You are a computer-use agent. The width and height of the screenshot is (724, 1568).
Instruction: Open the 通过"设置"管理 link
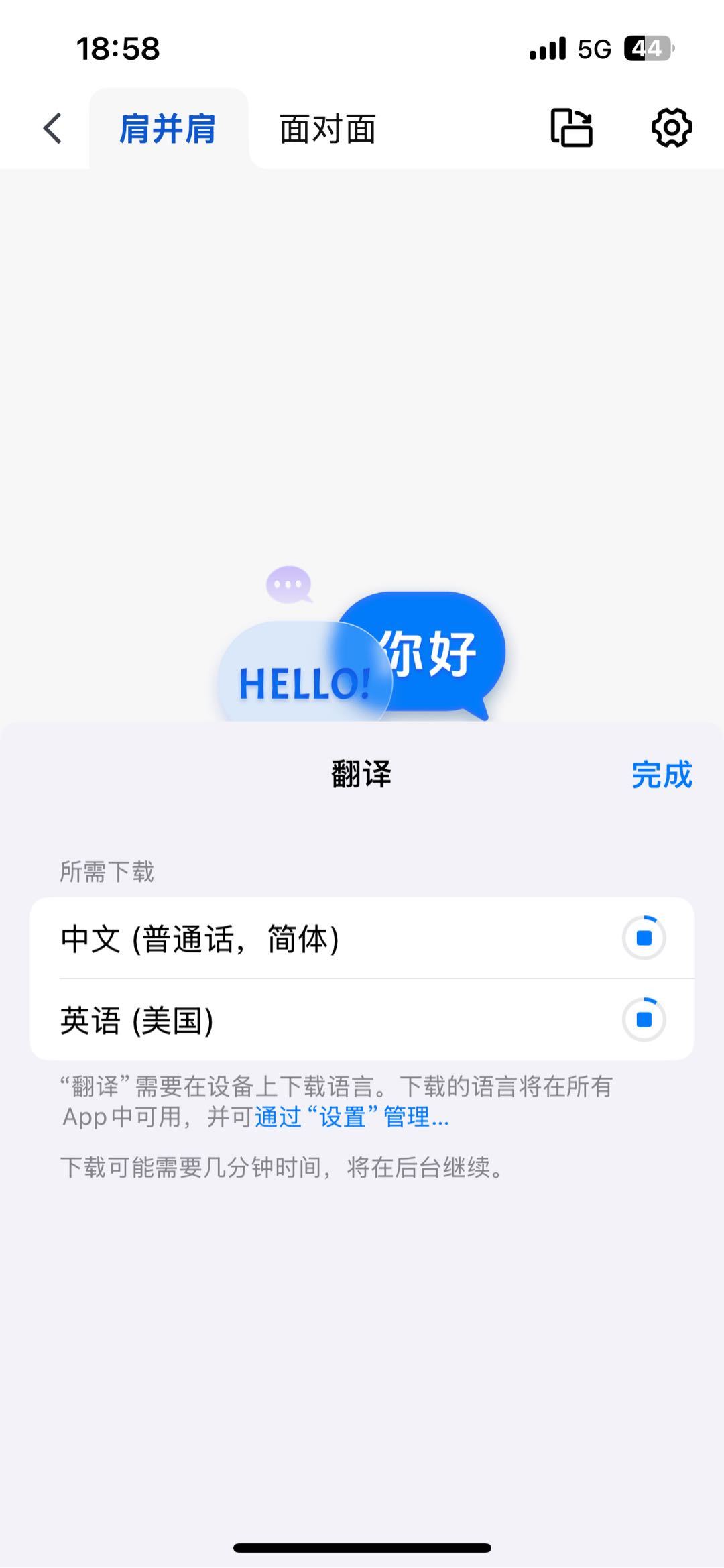point(351,1117)
